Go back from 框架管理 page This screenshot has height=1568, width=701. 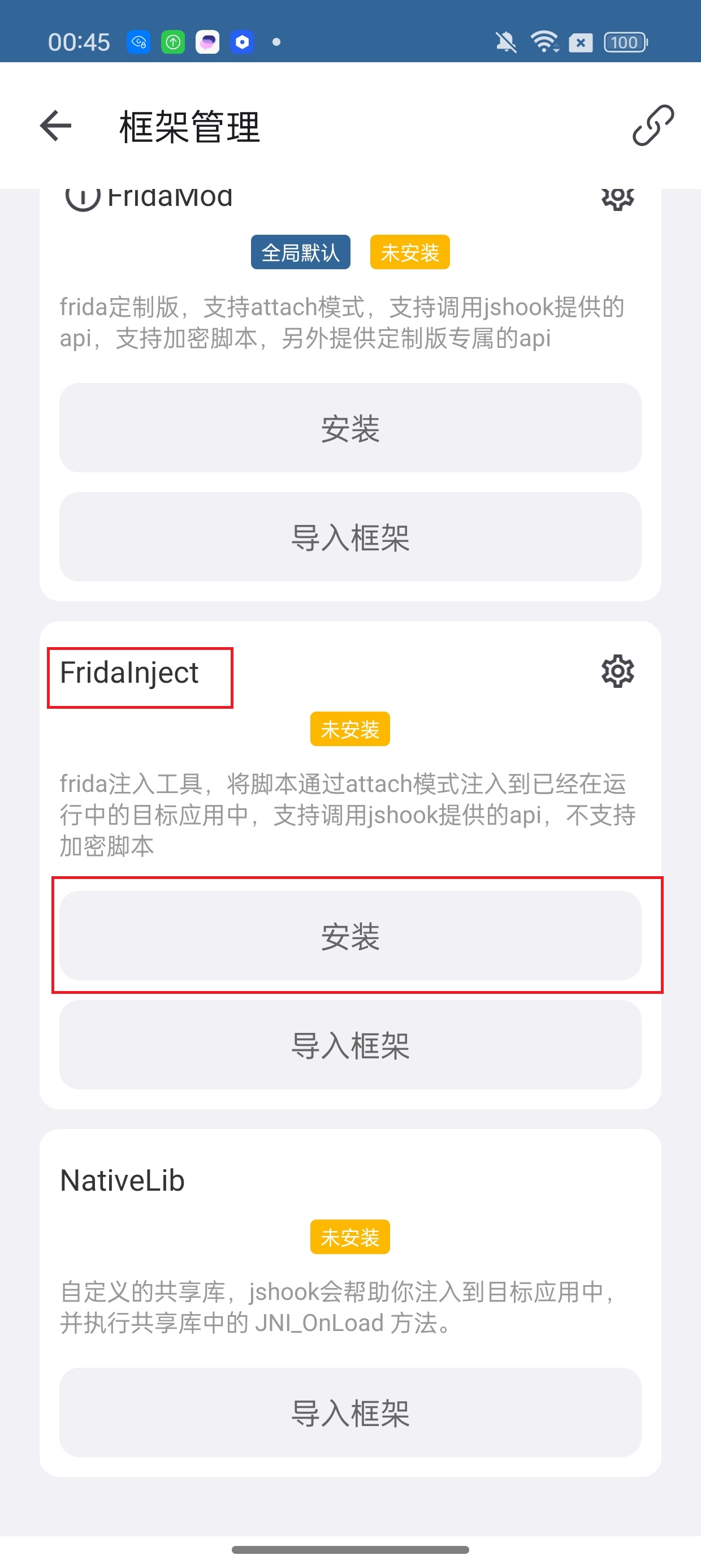[x=56, y=126]
